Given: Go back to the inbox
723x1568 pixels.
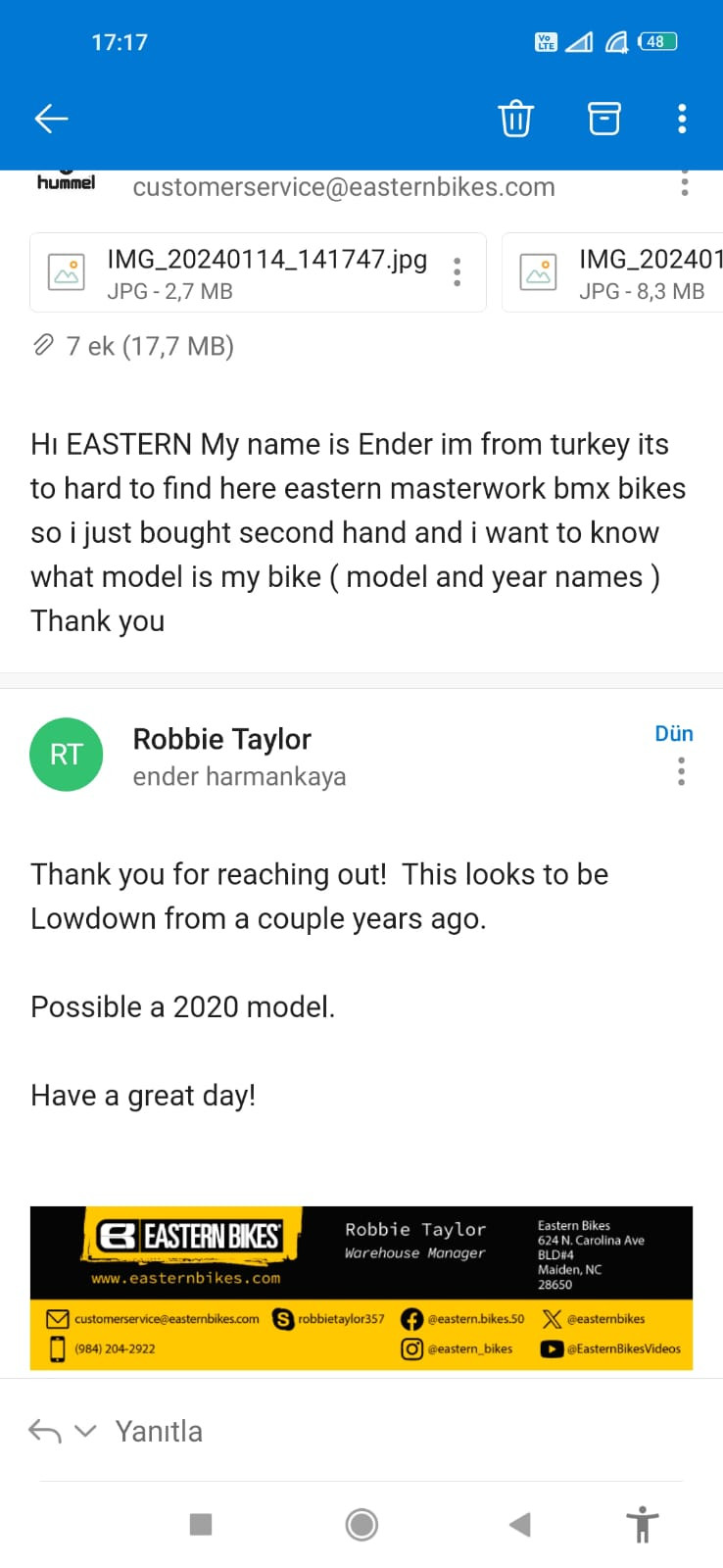Looking at the screenshot, I should point(51,119).
